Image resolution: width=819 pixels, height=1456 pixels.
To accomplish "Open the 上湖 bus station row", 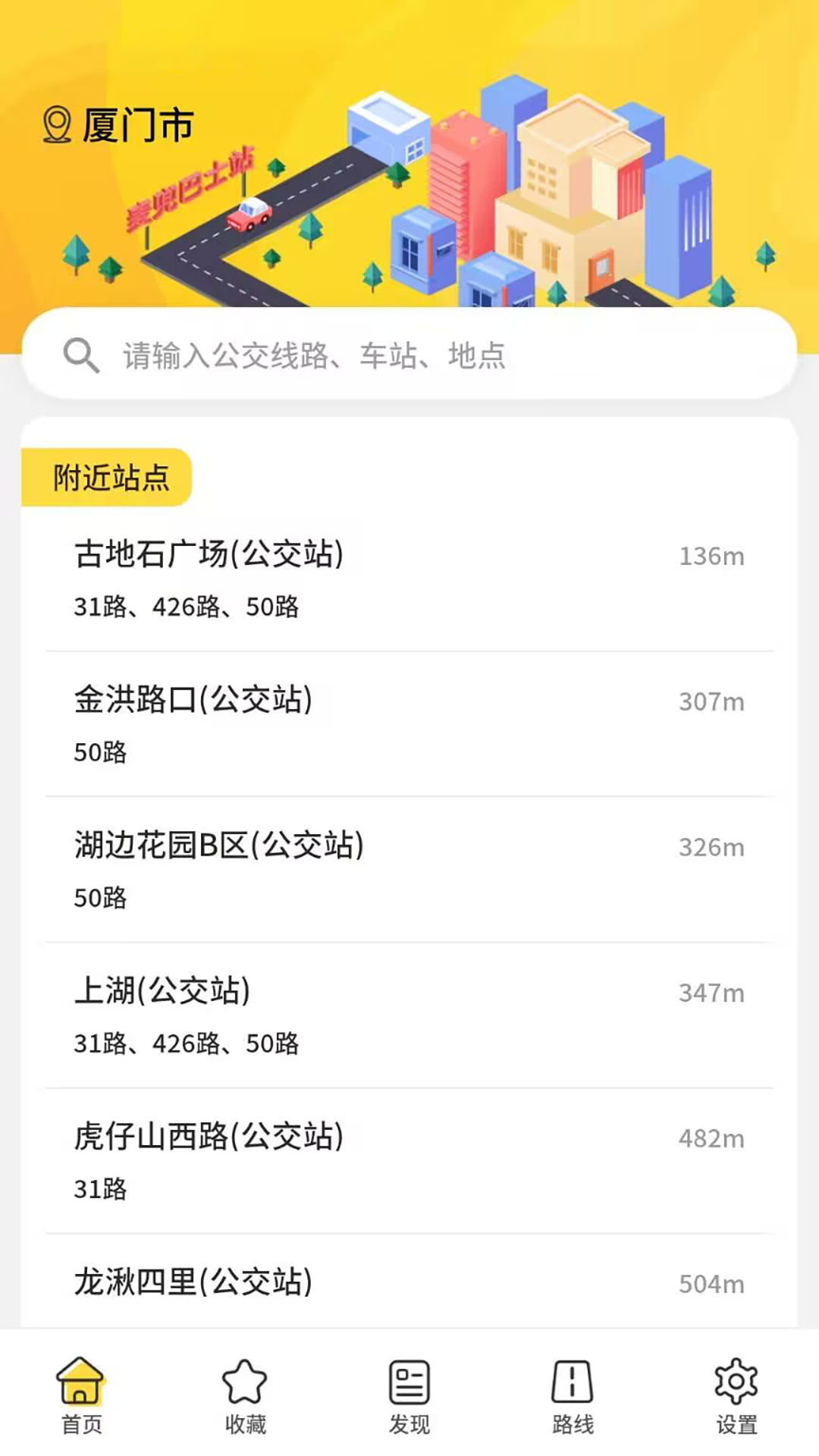I will click(x=409, y=1015).
